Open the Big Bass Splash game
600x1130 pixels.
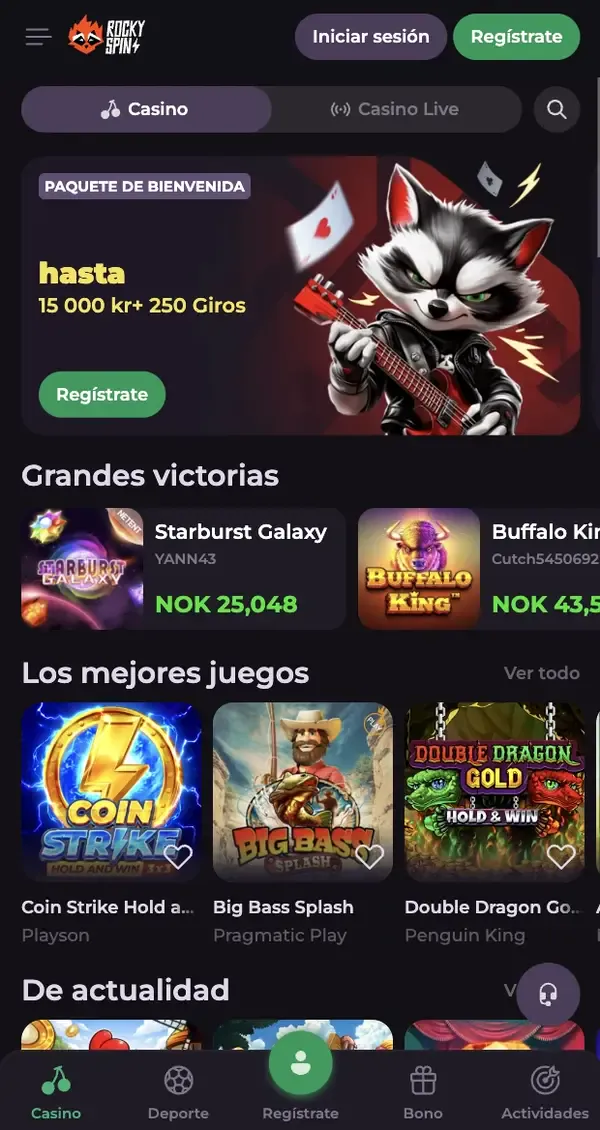coord(302,790)
